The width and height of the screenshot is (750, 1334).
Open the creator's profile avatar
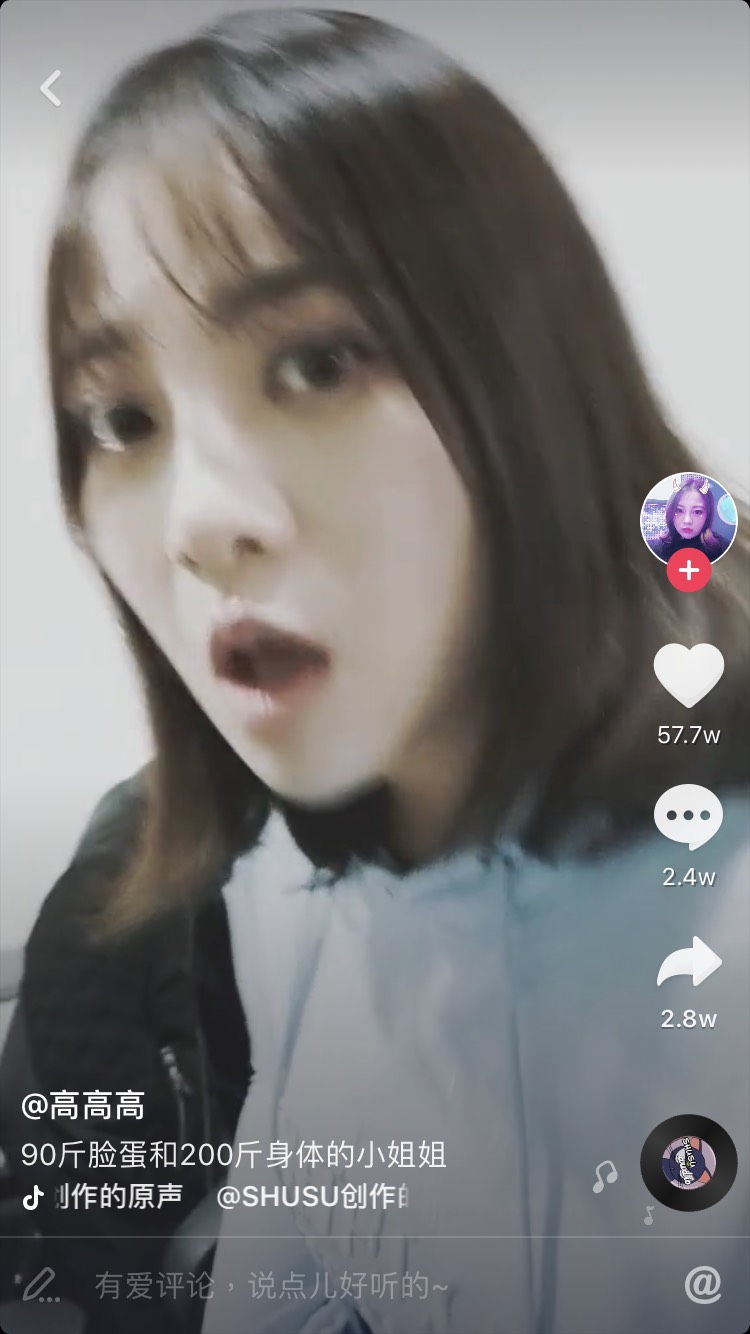688,518
